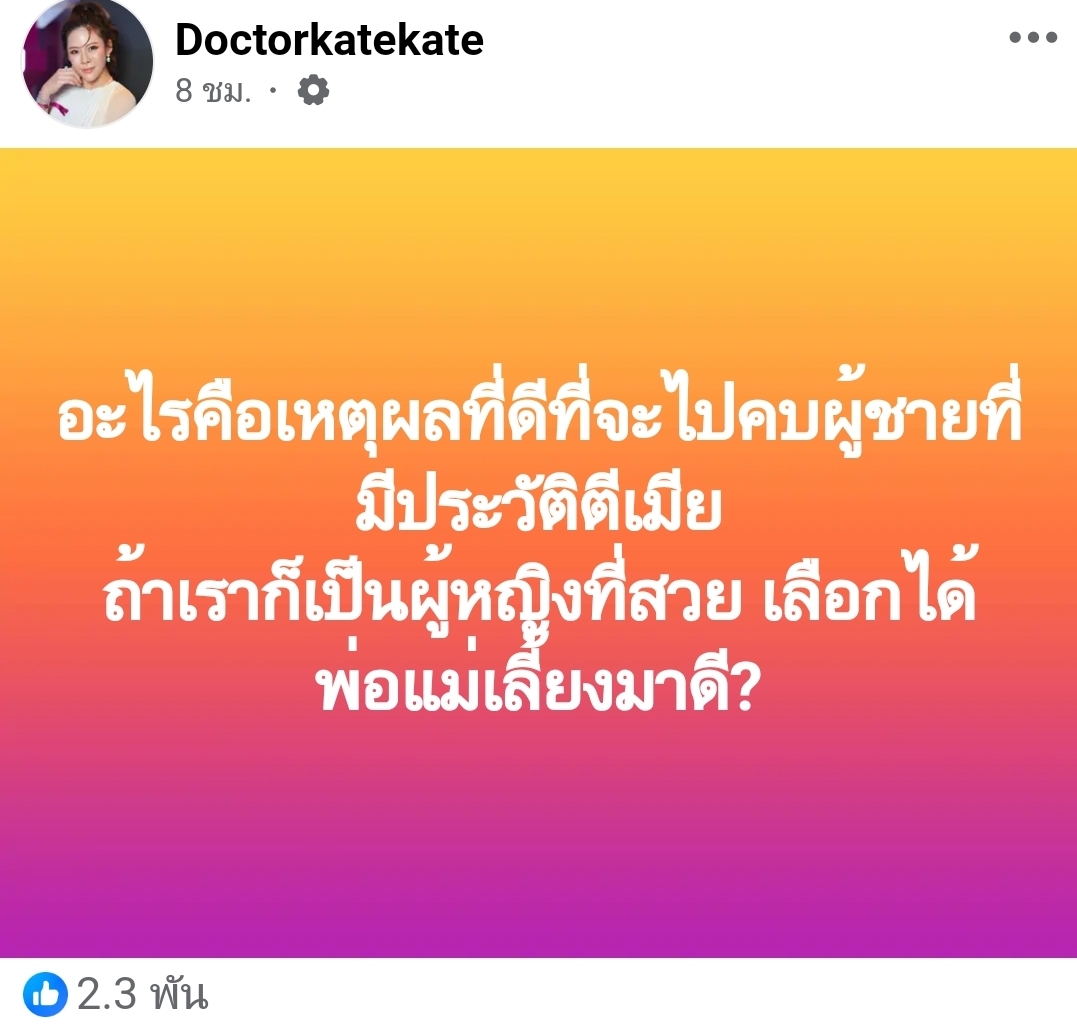1077x1028 pixels.
Task: Open the three-dot post options menu
Action: click(1032, 39)
